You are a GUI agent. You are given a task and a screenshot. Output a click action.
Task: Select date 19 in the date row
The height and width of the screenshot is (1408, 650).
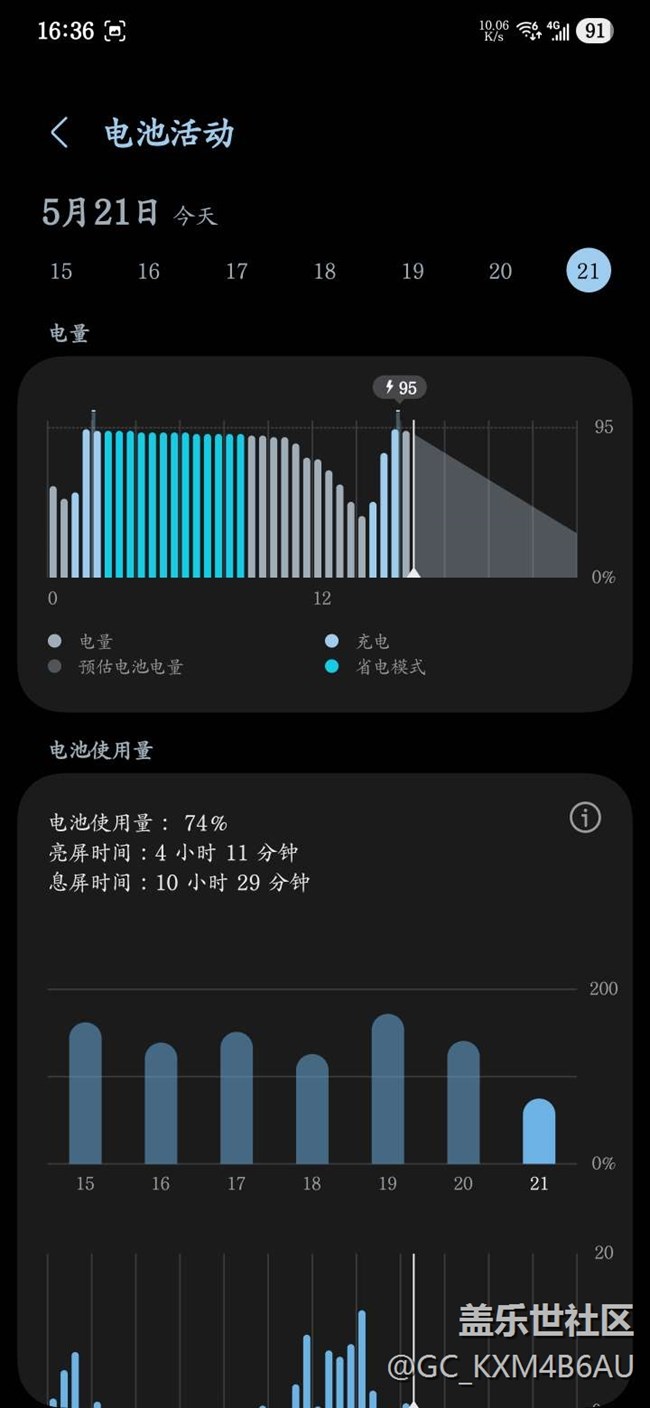coord(413,271)
